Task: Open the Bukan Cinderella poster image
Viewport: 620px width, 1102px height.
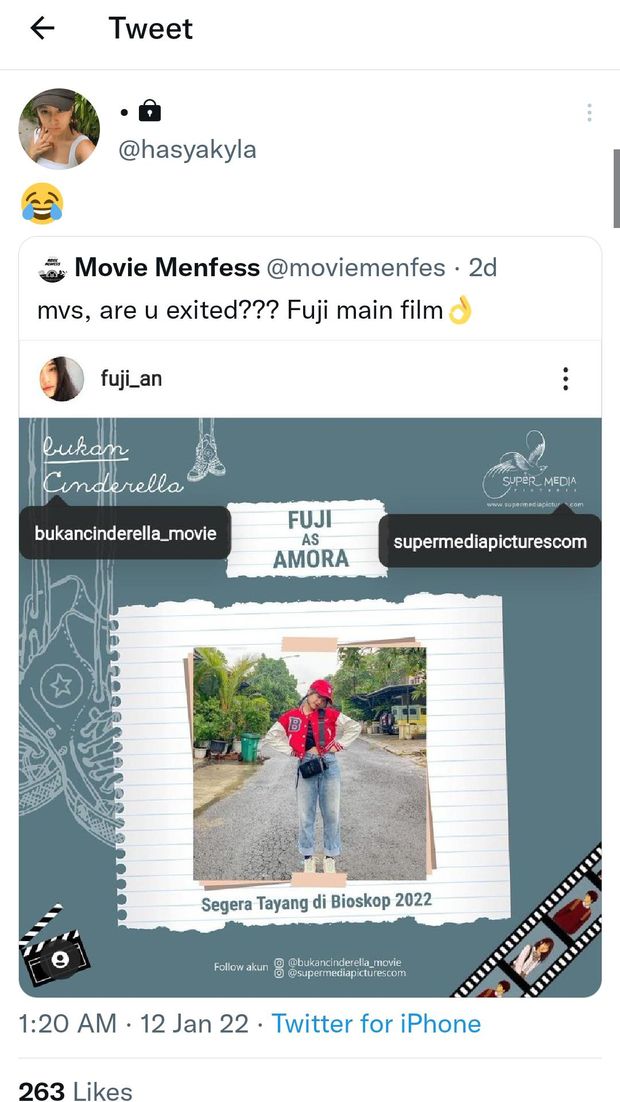Action: (x=310, y=760)
